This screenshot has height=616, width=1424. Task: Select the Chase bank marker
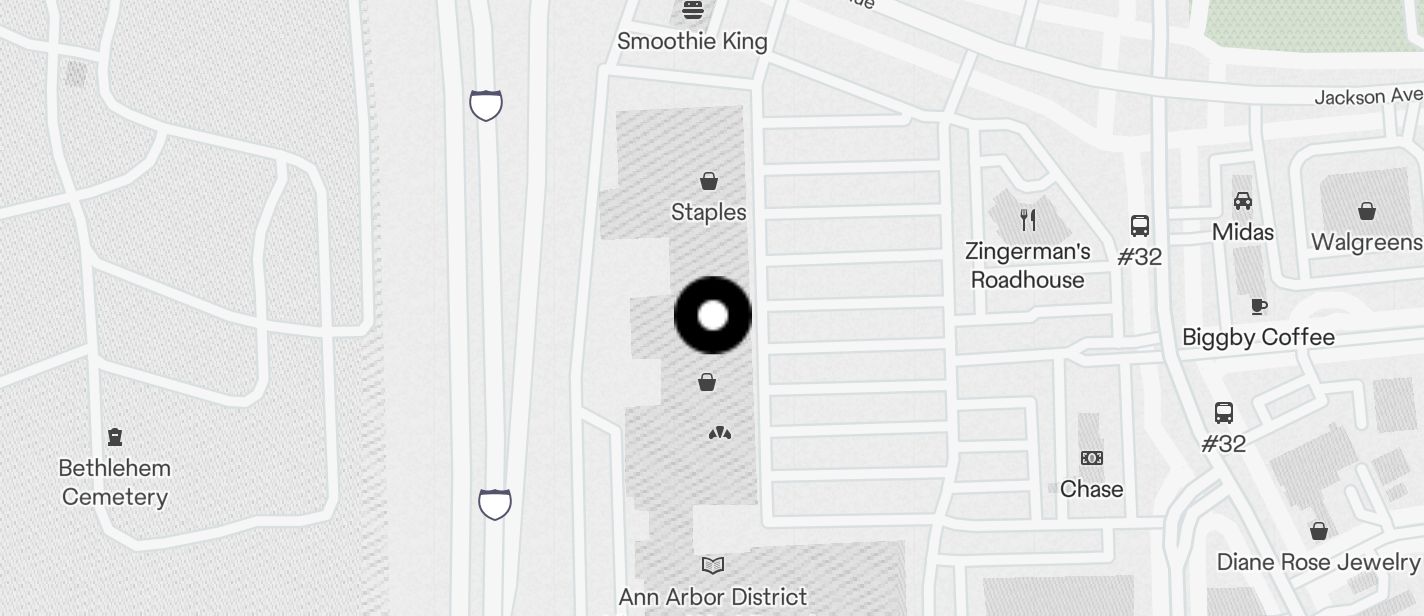1092,459
